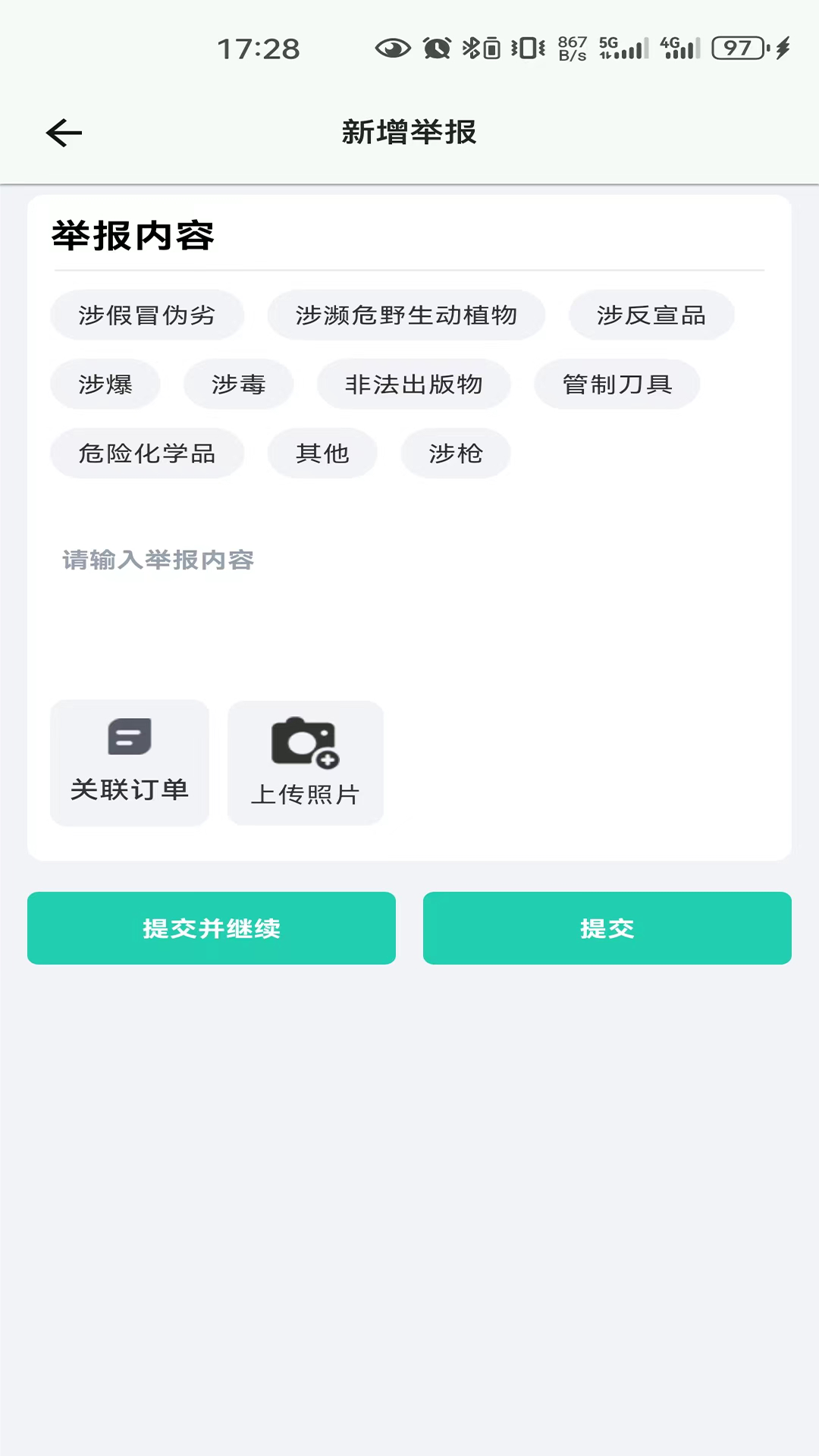The width and height of the screenshot is (819, 1456).
Task: Tap the 危险化学品 category chip
Action: pyautogui.click(x=147, y=453)
